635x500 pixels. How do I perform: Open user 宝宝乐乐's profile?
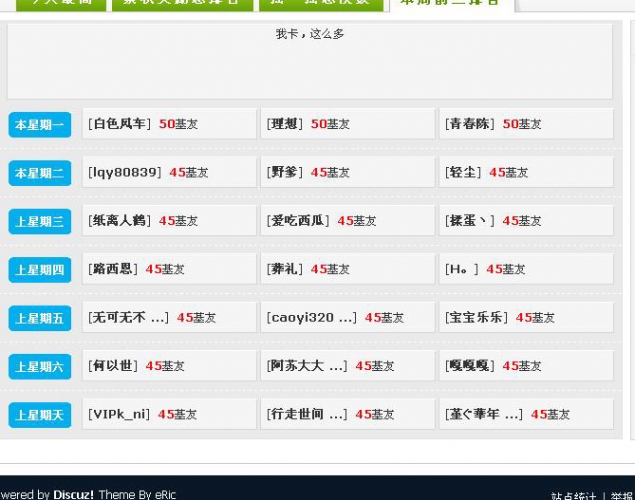477,317
